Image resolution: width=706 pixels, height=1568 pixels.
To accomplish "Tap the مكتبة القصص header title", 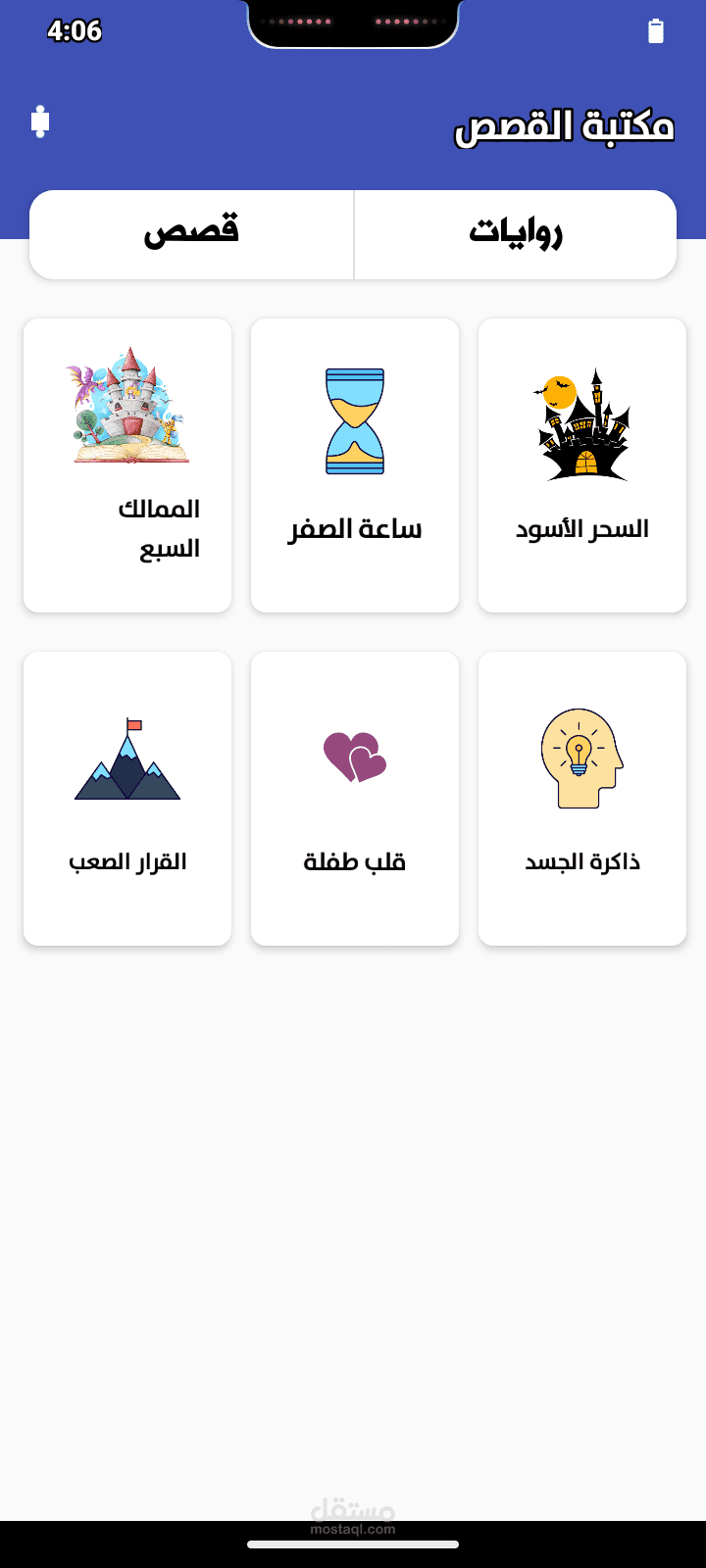I will [x=563, y=124].
